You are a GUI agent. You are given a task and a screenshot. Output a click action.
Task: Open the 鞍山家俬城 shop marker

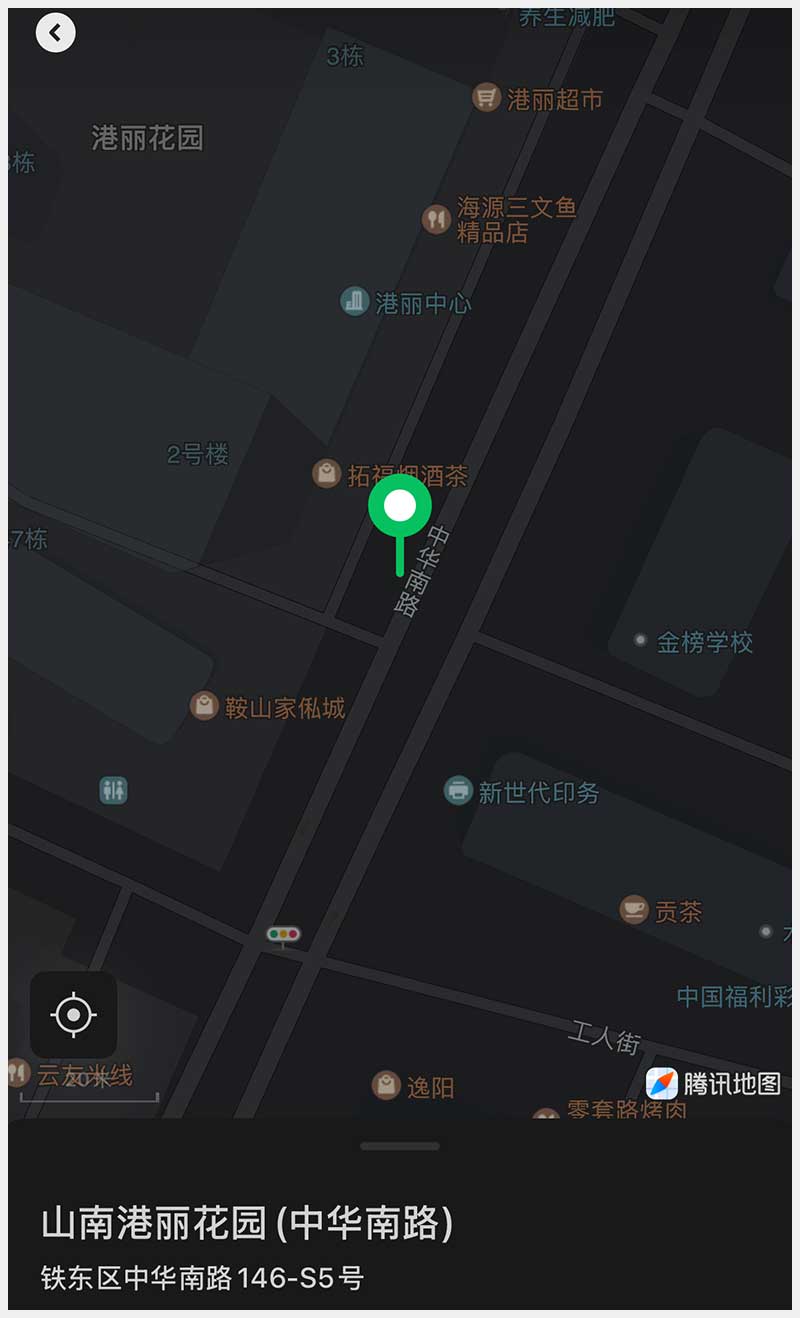(x=205, y=706)
